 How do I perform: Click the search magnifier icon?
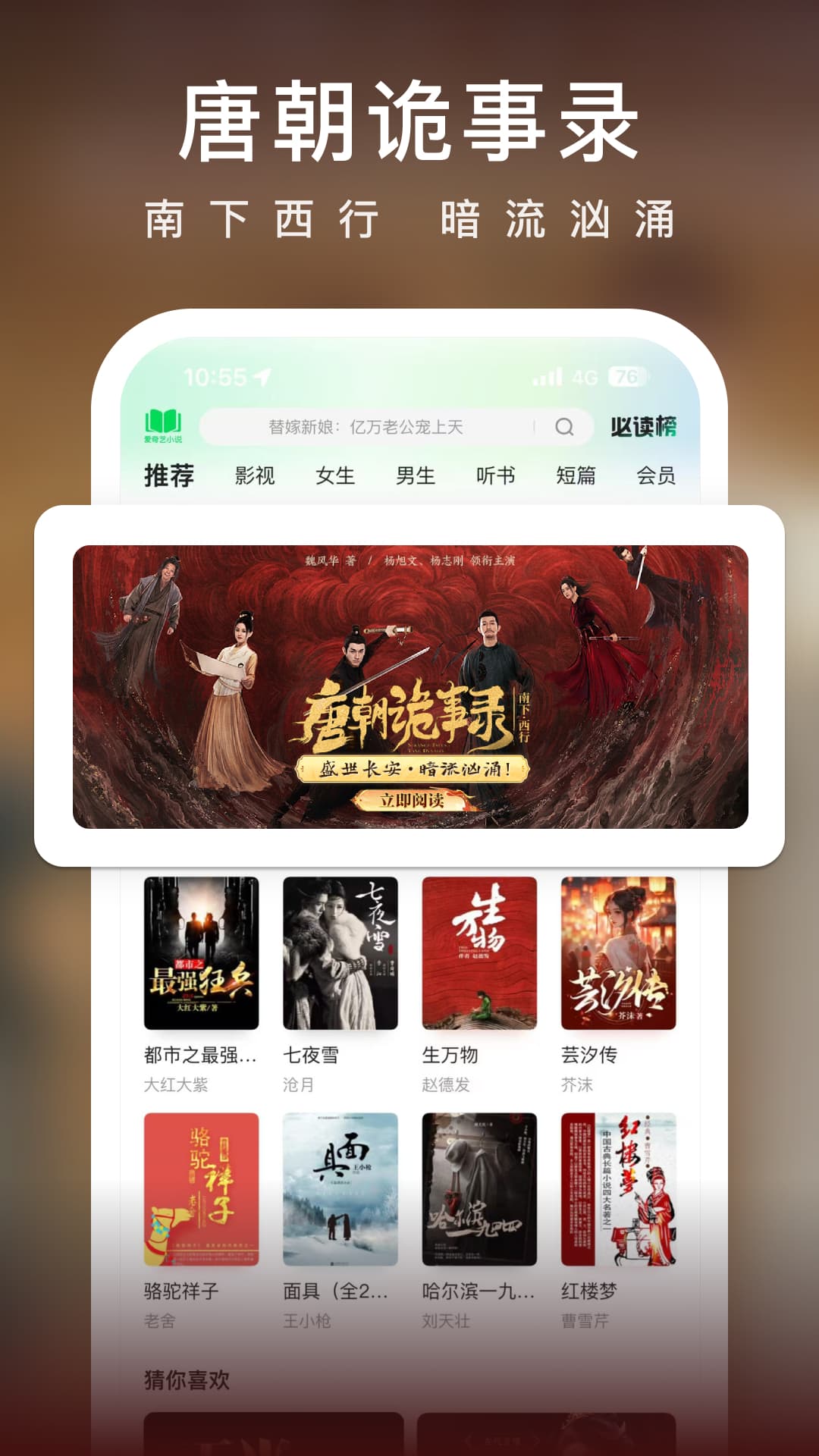click(564, 427)
